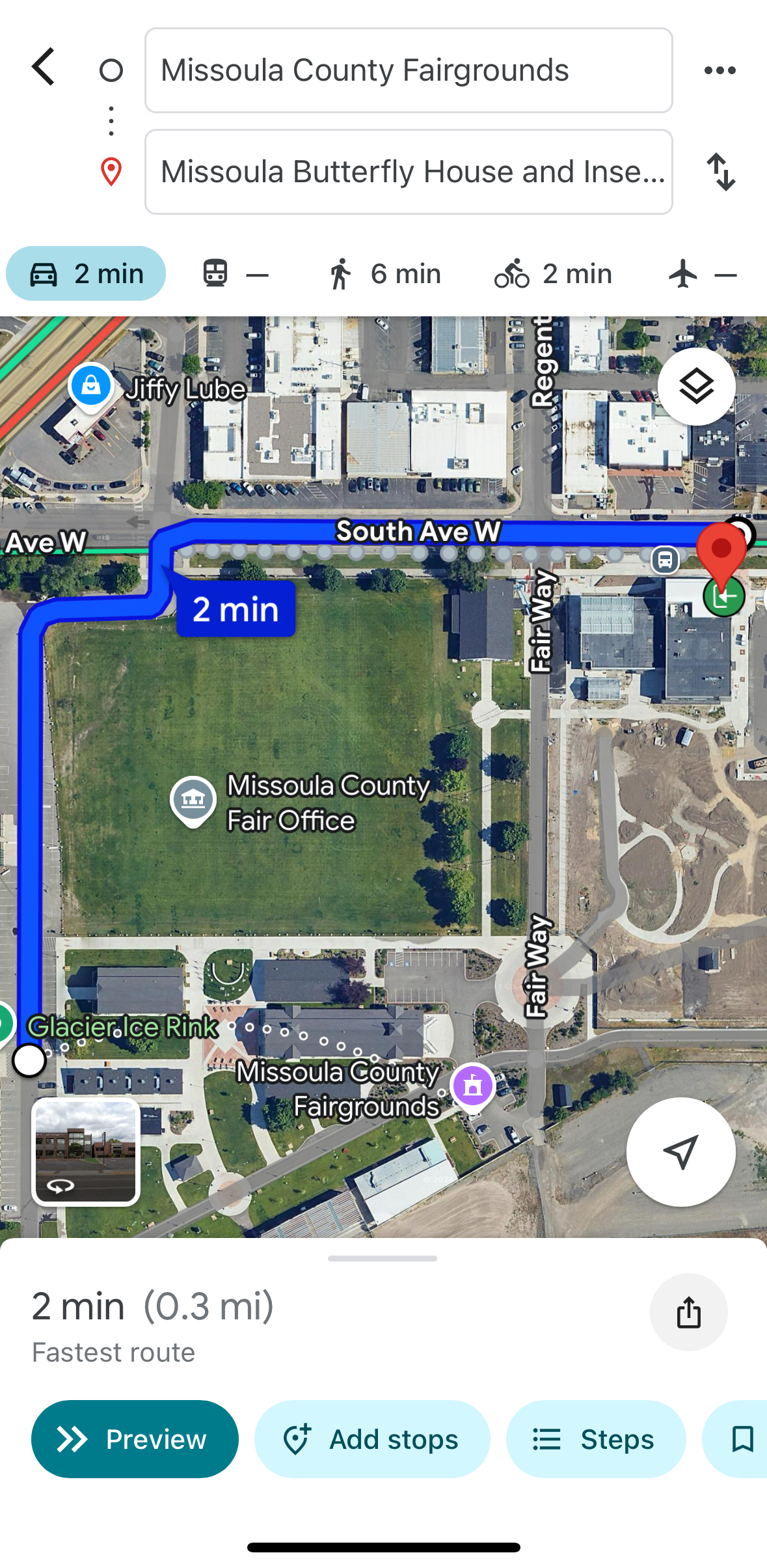
Task: Switch to flight travel mode
Action: [703, 274]
